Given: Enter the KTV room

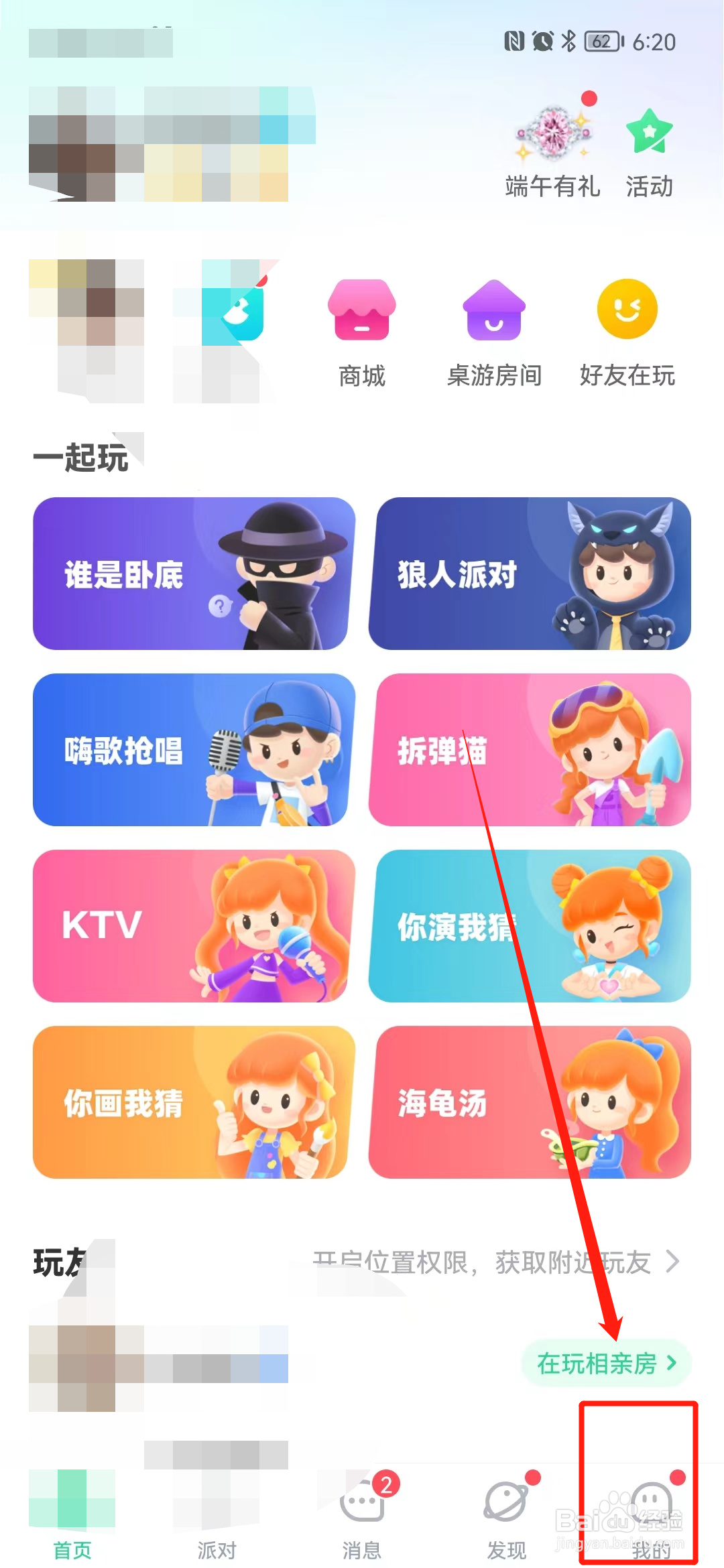Looking at the screenshot, I should 191,926.
